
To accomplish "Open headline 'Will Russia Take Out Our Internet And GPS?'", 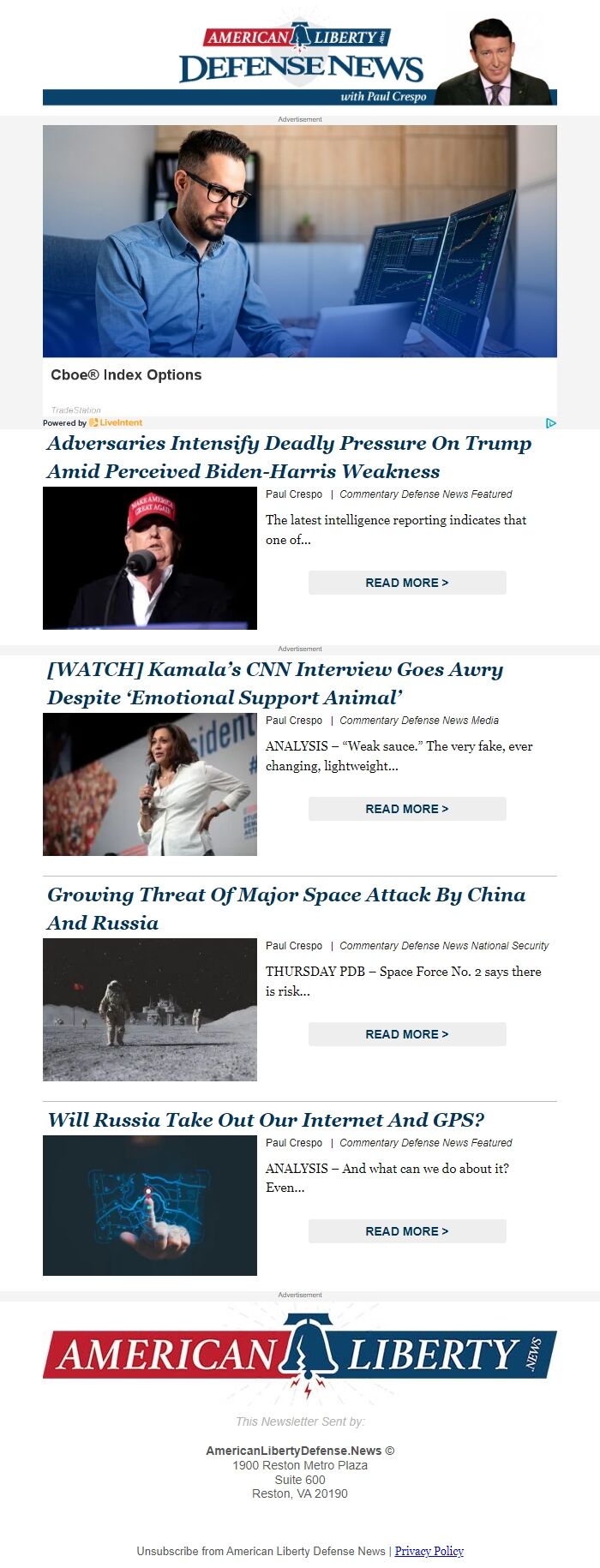I will 266,1120.
